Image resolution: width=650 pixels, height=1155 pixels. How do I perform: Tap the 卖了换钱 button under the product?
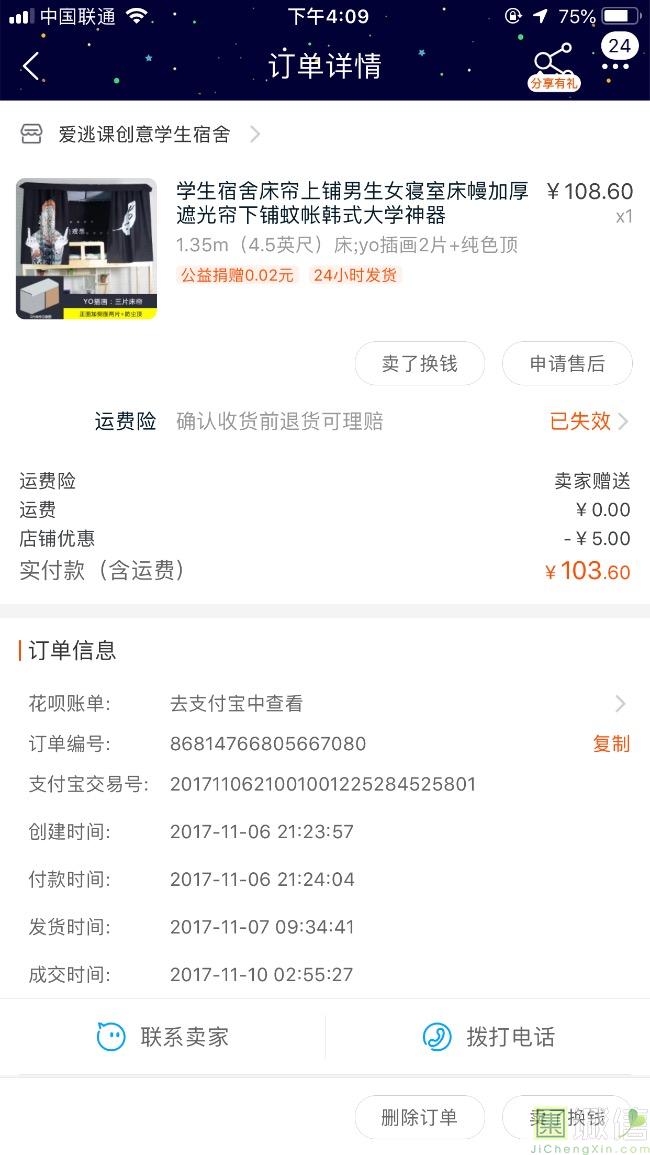click(419, 364)
